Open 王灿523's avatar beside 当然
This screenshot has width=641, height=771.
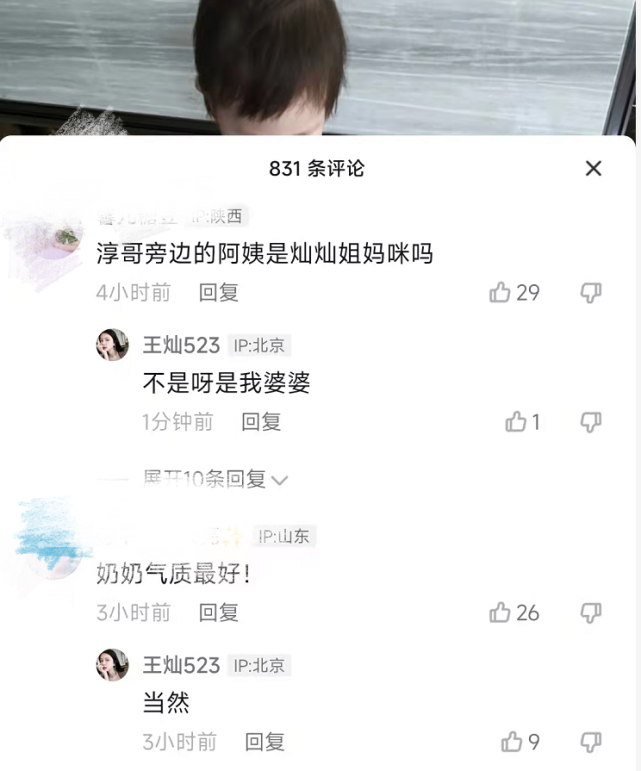112,665
